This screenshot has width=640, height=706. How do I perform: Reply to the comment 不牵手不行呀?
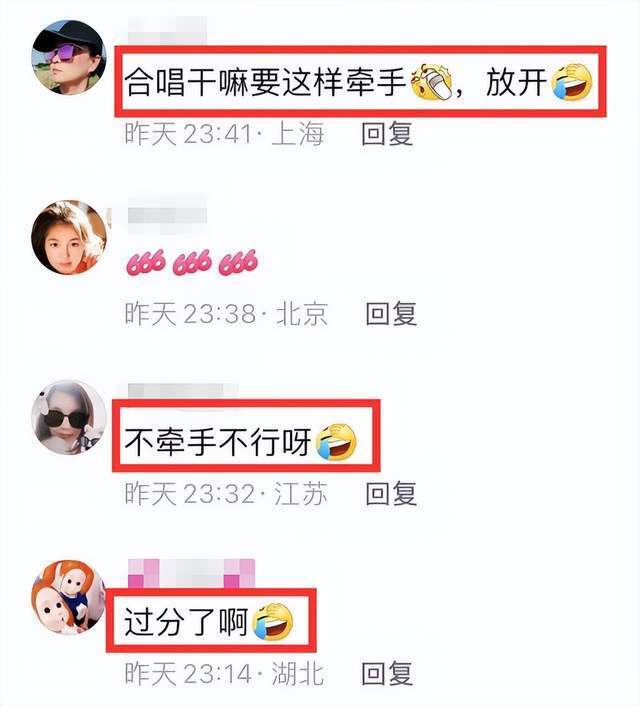pyautogui.click(x=390, y=492)
